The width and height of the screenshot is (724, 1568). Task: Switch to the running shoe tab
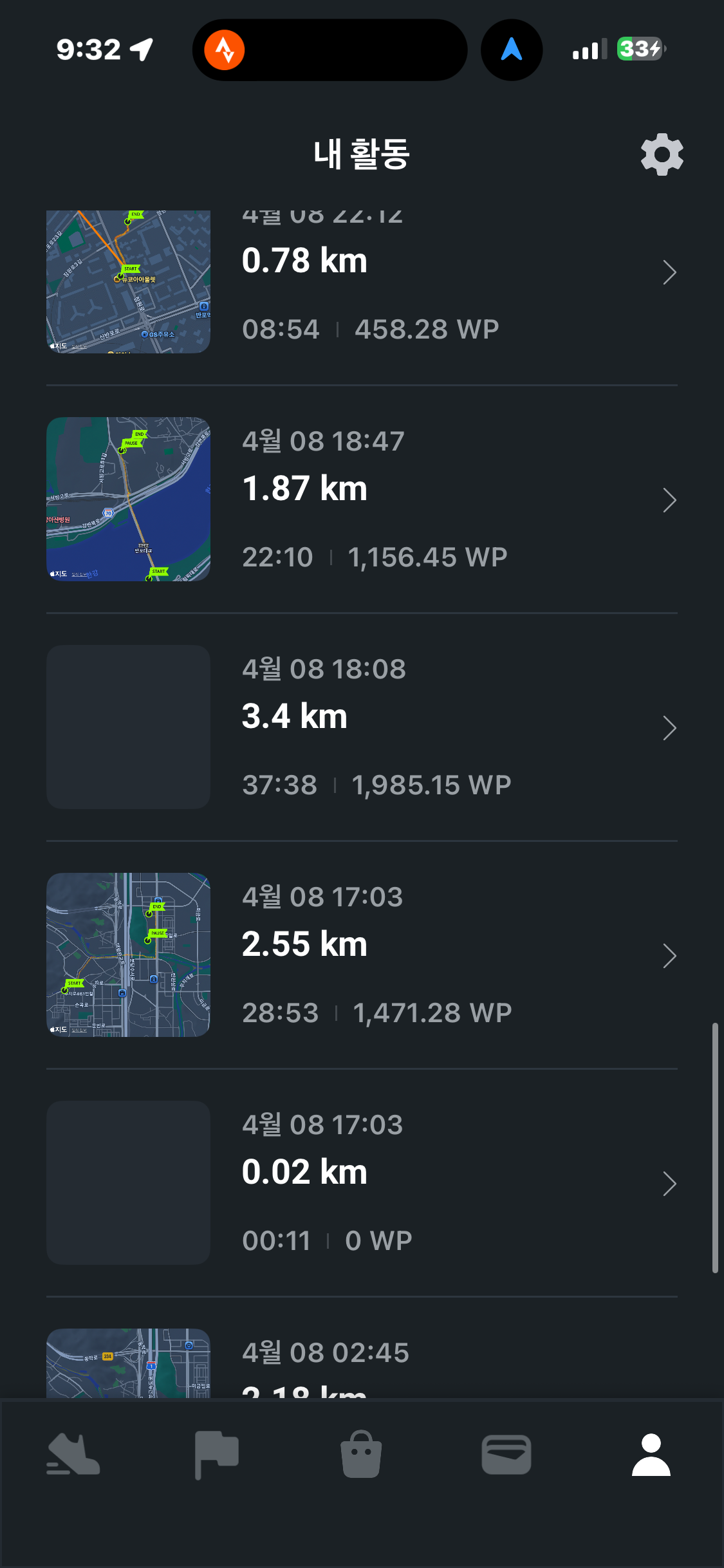(x=73, y=1455)
